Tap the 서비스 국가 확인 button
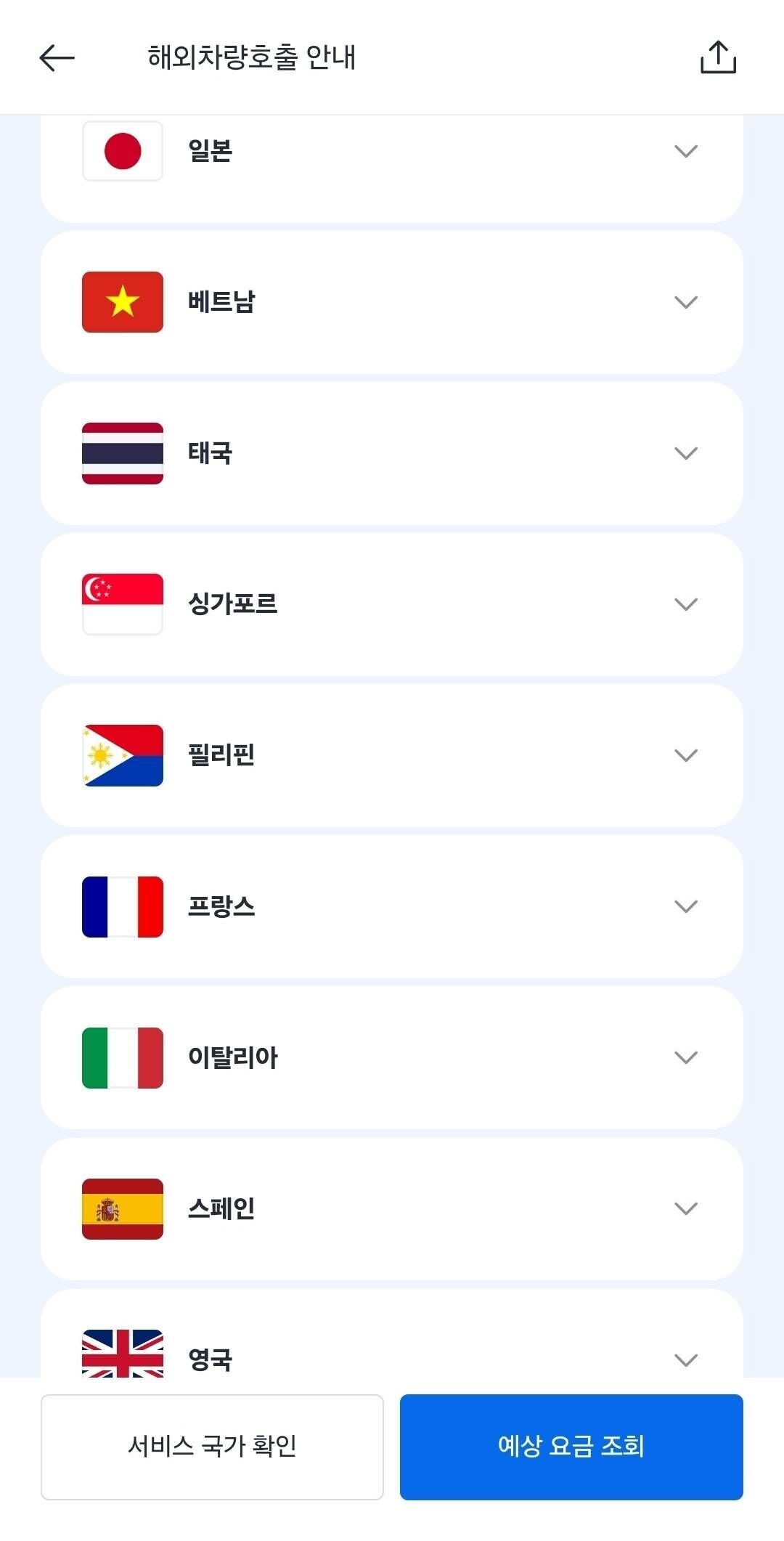The image size is (784, 1541). click(x=213, y=1447)
